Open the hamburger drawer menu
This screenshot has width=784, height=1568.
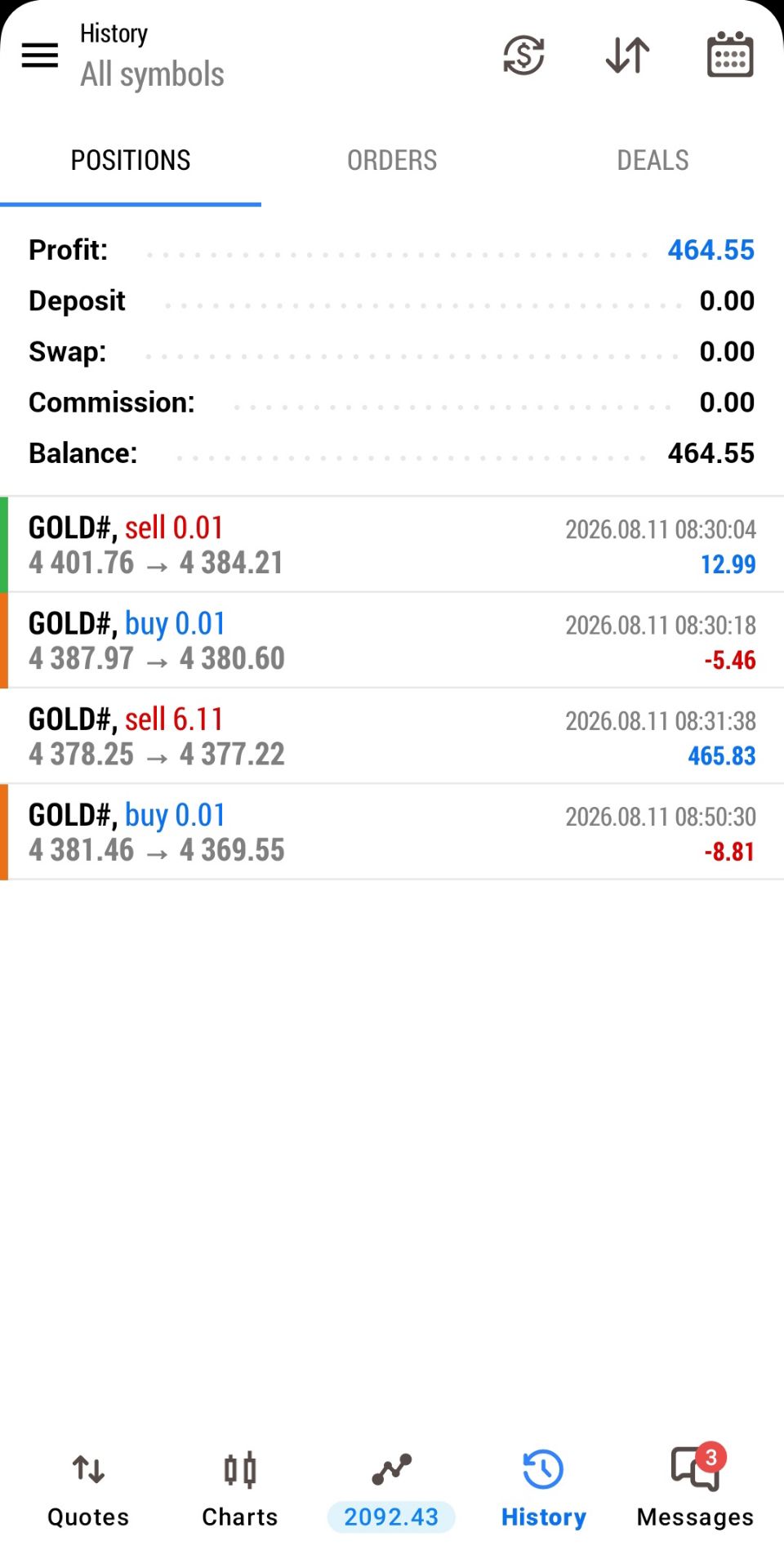tap(39, 56)
